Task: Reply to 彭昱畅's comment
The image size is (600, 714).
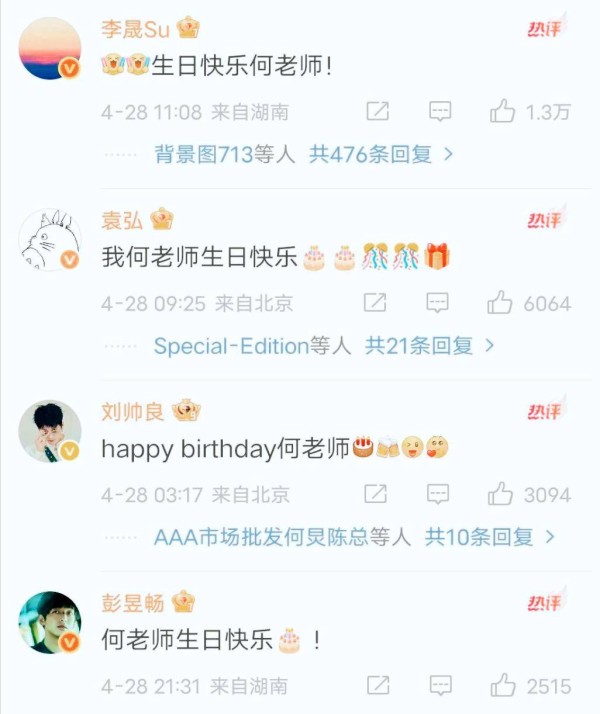Action: (x=437, y=686)
